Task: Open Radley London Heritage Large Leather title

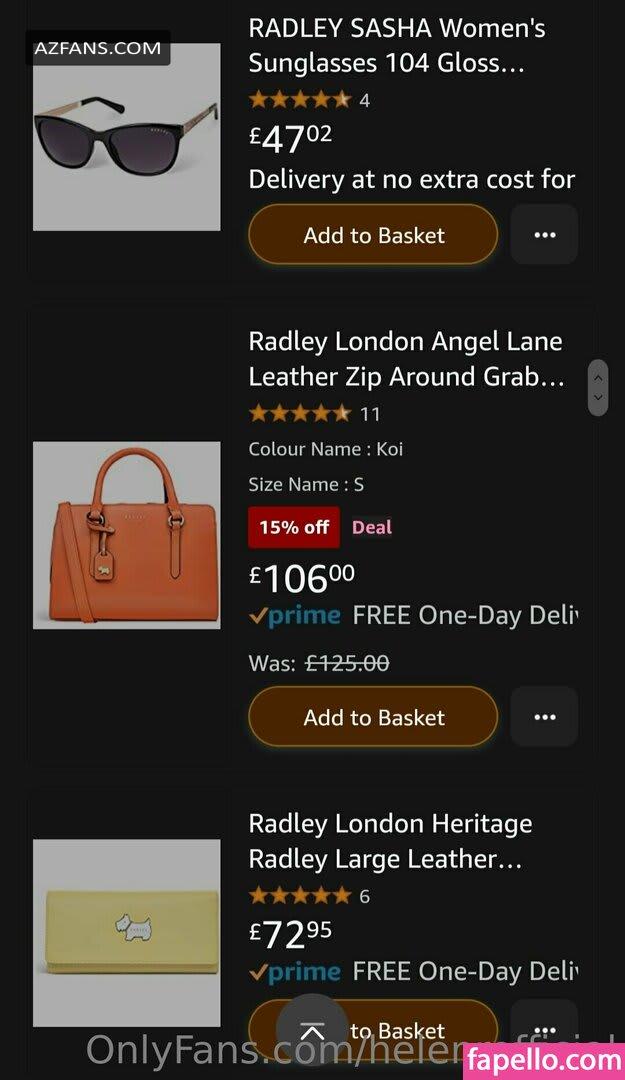Action: click(391, 841)
